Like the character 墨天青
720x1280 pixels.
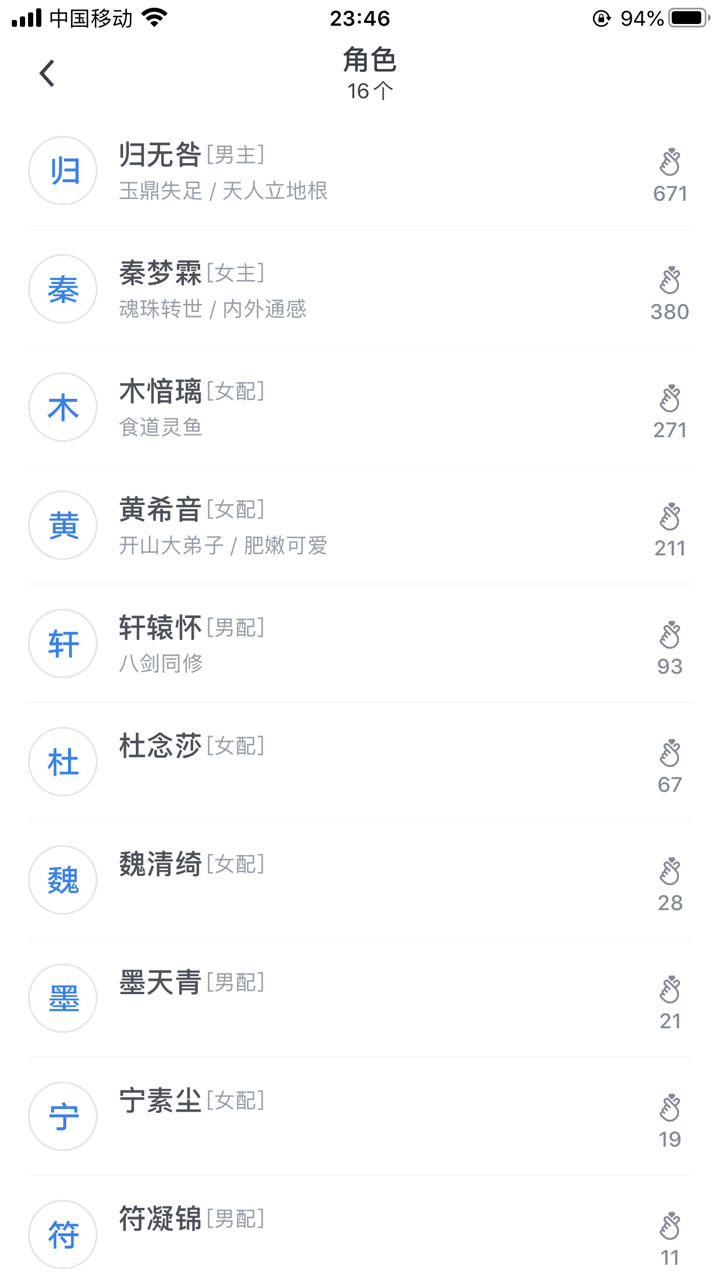point(670,989)
